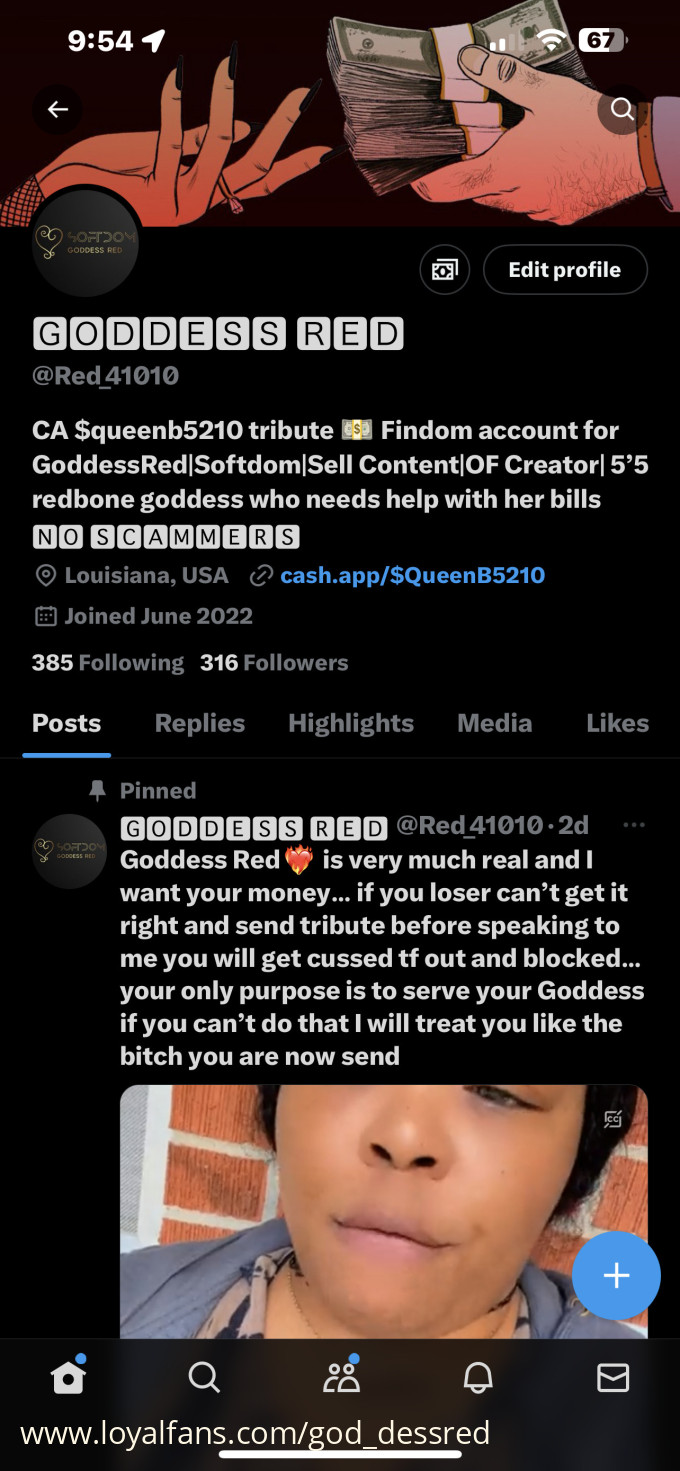Switch to the Media tab
The width and height of the screenshot is (680, 1471).
pos(494,723)
